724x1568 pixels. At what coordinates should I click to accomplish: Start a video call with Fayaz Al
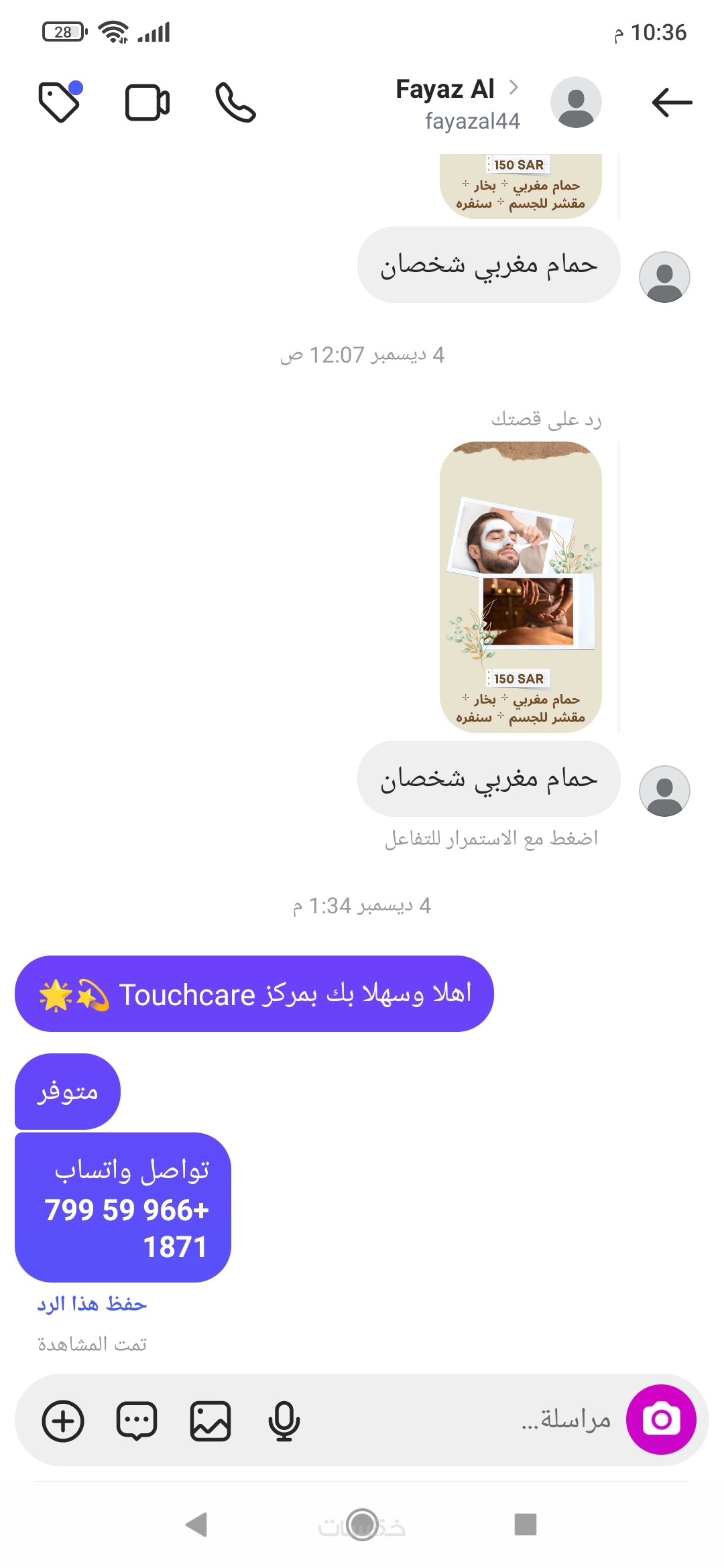147,103
